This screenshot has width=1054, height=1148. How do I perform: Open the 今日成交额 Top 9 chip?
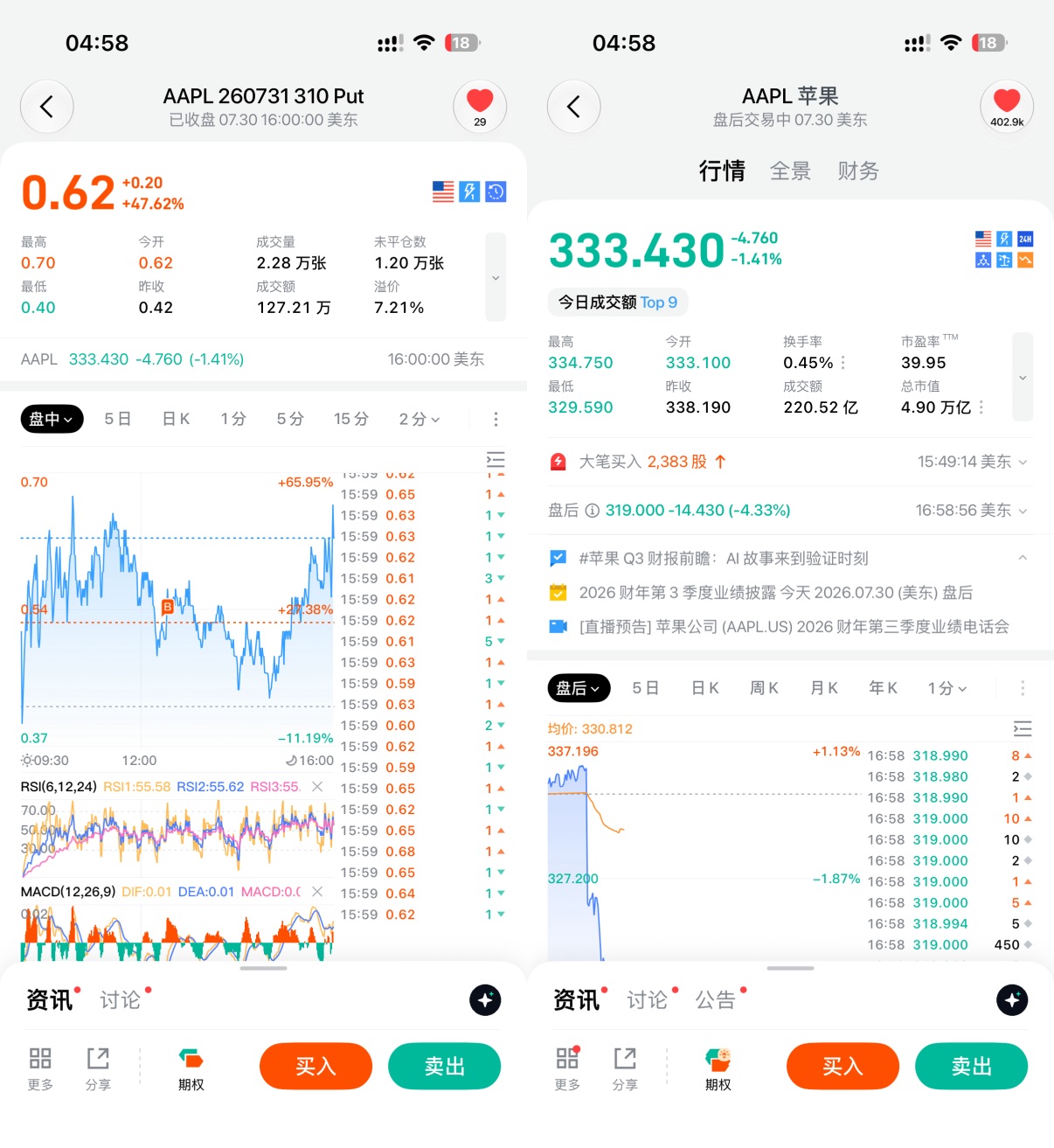pos(618,303)
